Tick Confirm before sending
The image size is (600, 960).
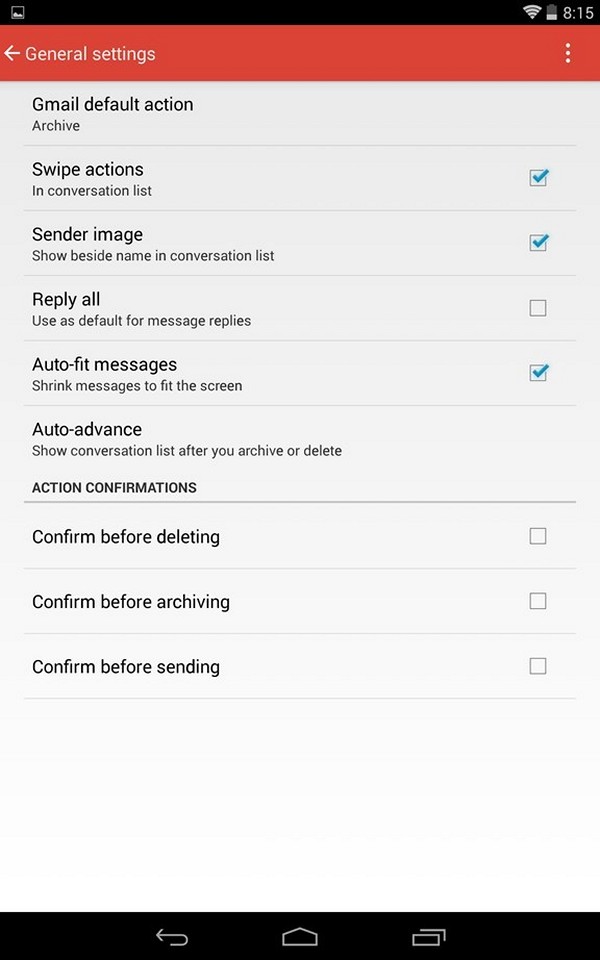pyautogui.click(x=538, y=666)
